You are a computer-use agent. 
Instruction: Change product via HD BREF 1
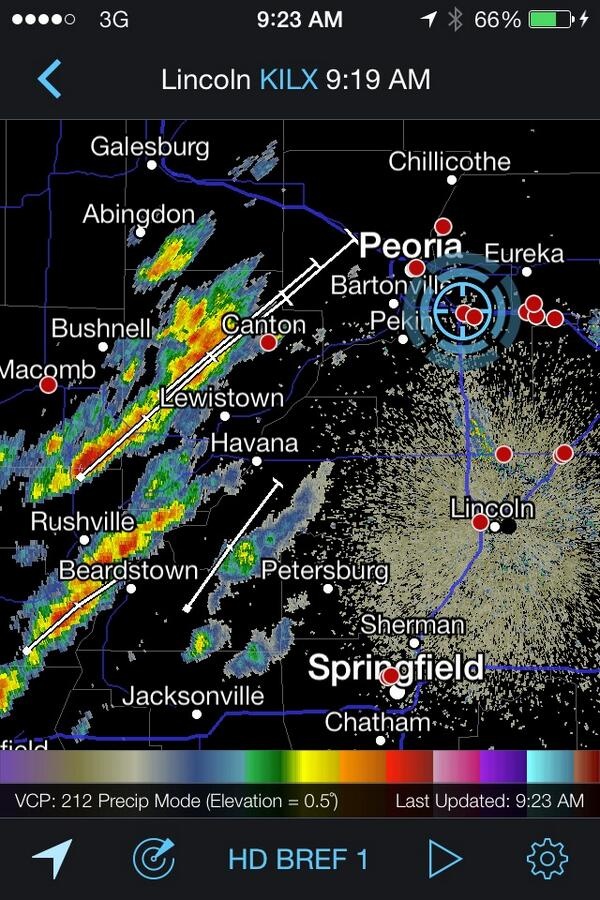pos(298,859)
